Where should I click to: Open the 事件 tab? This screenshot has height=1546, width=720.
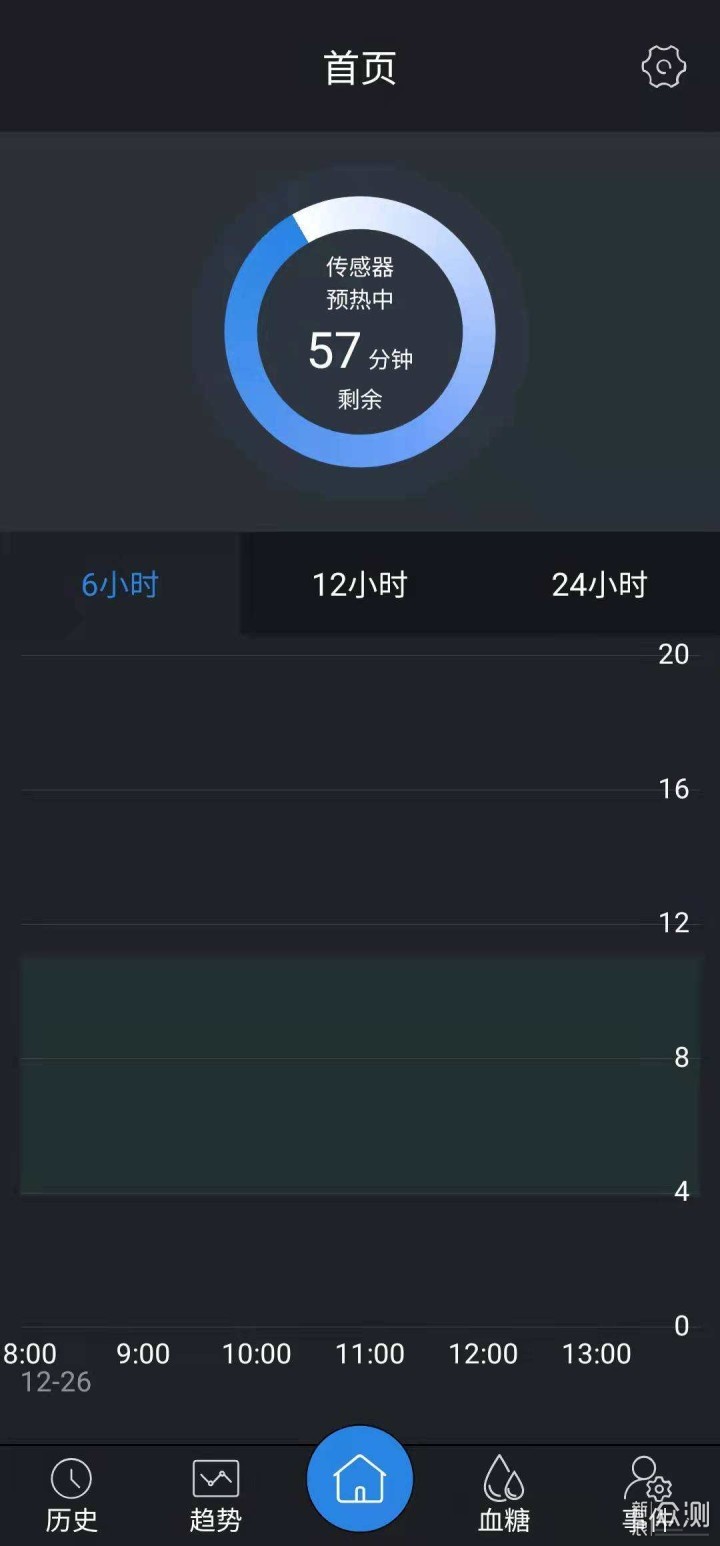(x=647, y=1496)
